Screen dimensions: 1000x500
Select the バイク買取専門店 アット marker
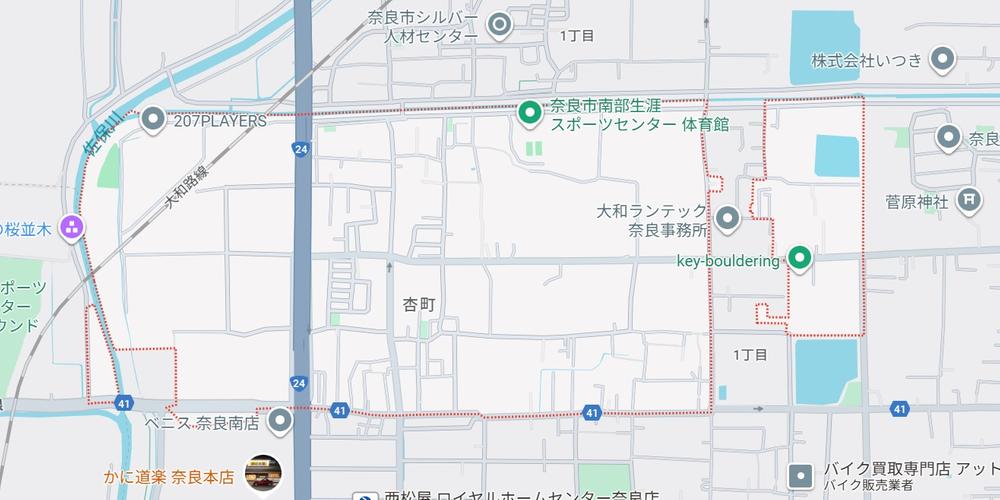point(801,476)
